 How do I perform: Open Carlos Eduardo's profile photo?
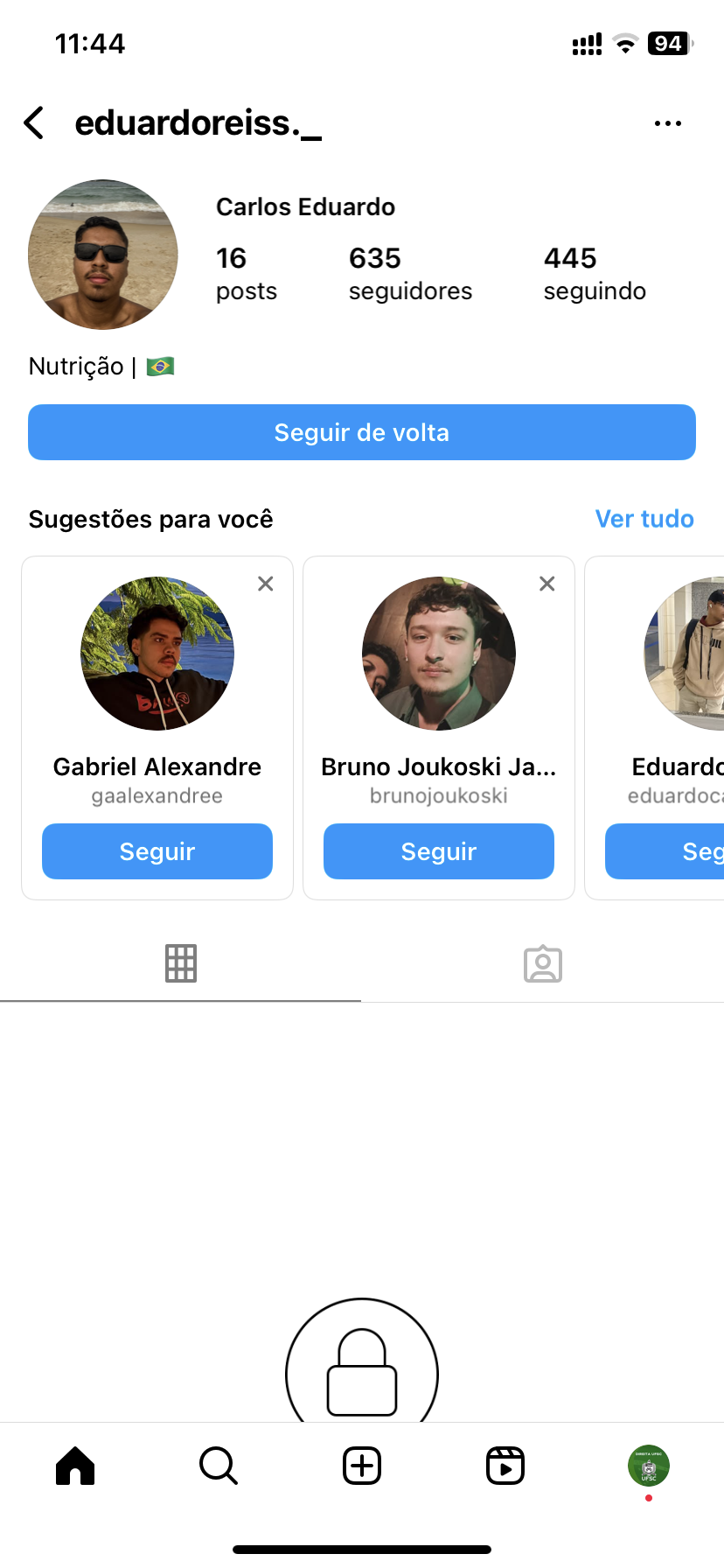click(x=103, y=255)
